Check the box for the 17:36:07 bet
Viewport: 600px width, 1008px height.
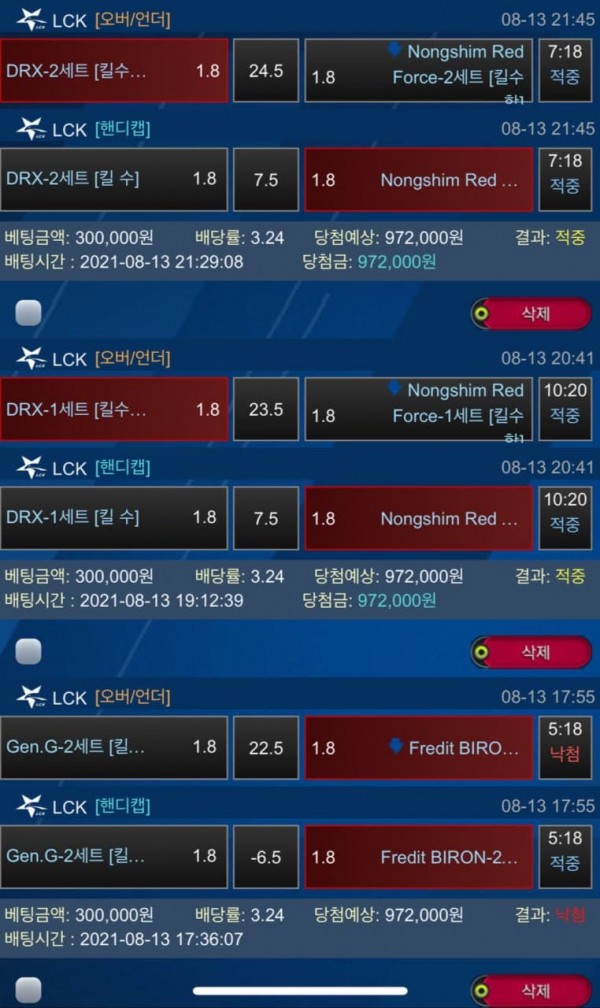(x=29, y=990)
